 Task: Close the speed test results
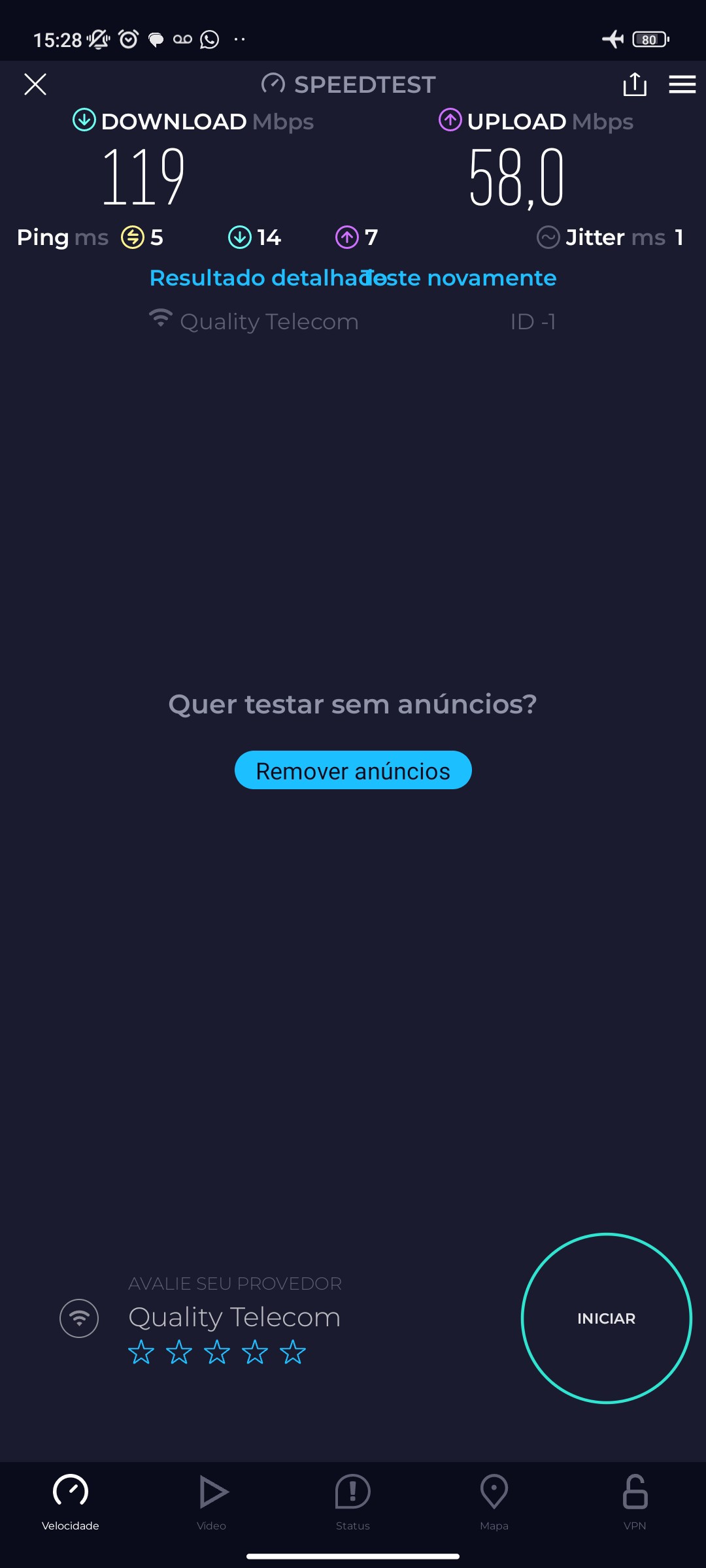point(35,84)
